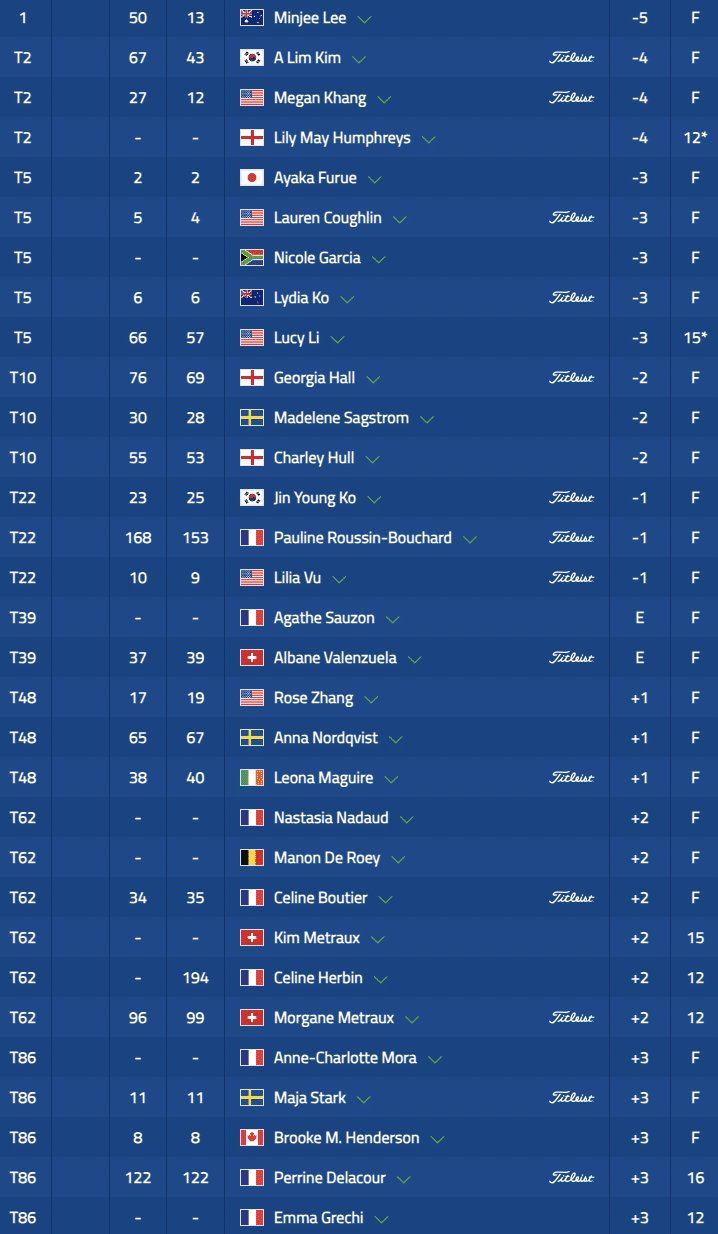Expand Pauline Roussin-Bouchard's details
Image resolution: width=718 pixels, height=1234 pixels.
470,539
